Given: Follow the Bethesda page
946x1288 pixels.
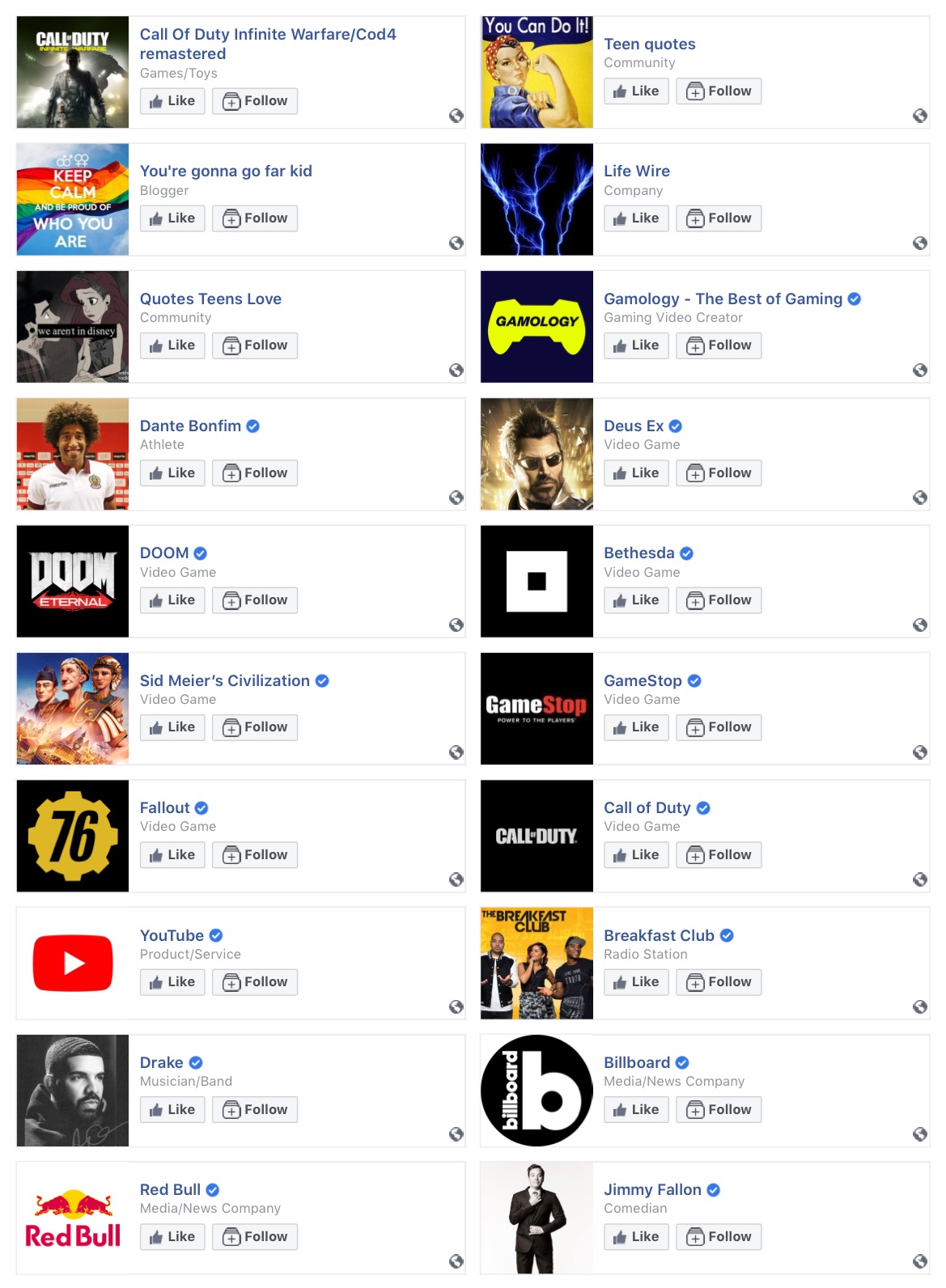Looking at the screenshot, I should [x=719, y=600].
